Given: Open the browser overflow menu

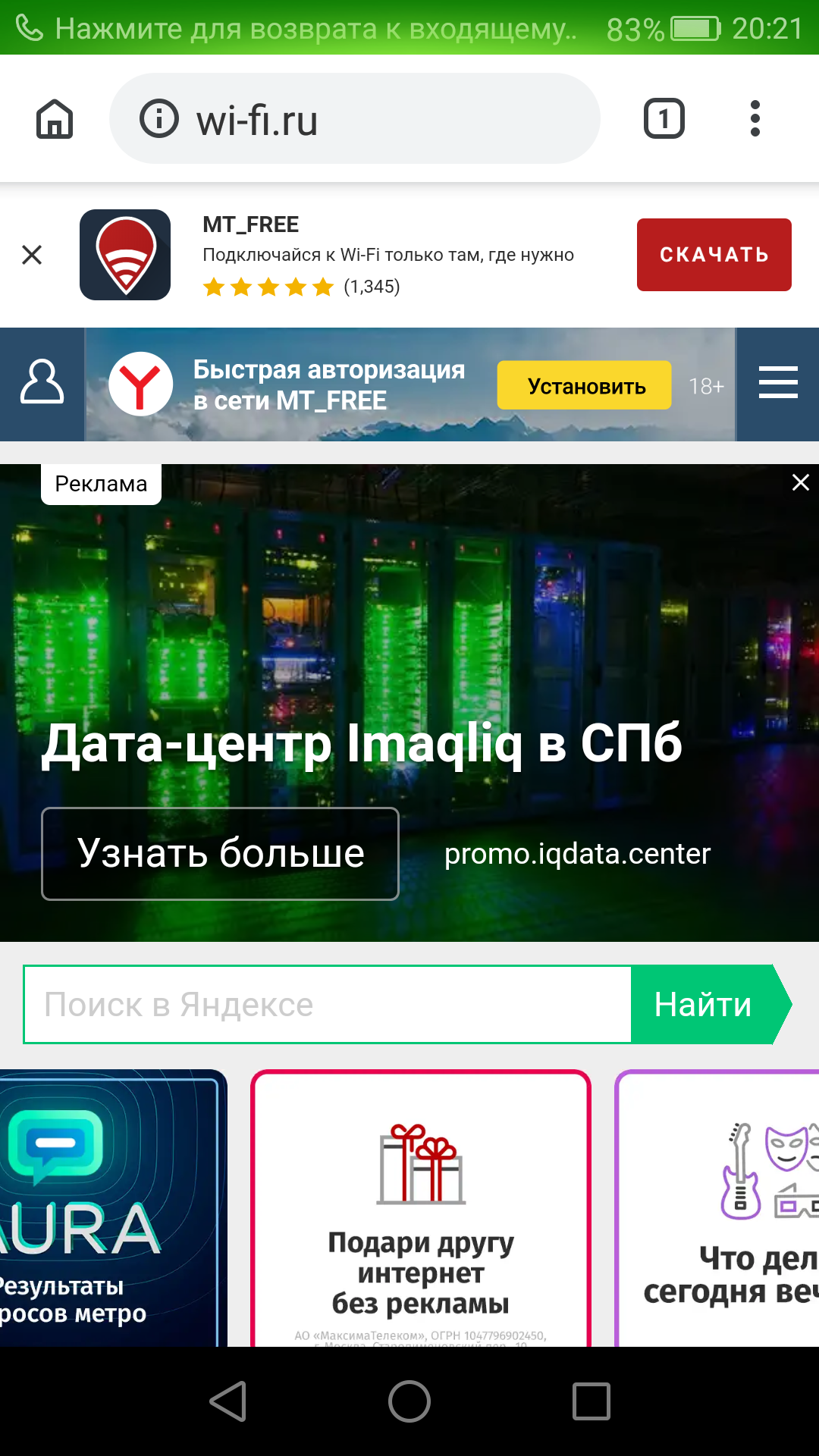Looking at the screenshot, I should [x=755, y=118].
